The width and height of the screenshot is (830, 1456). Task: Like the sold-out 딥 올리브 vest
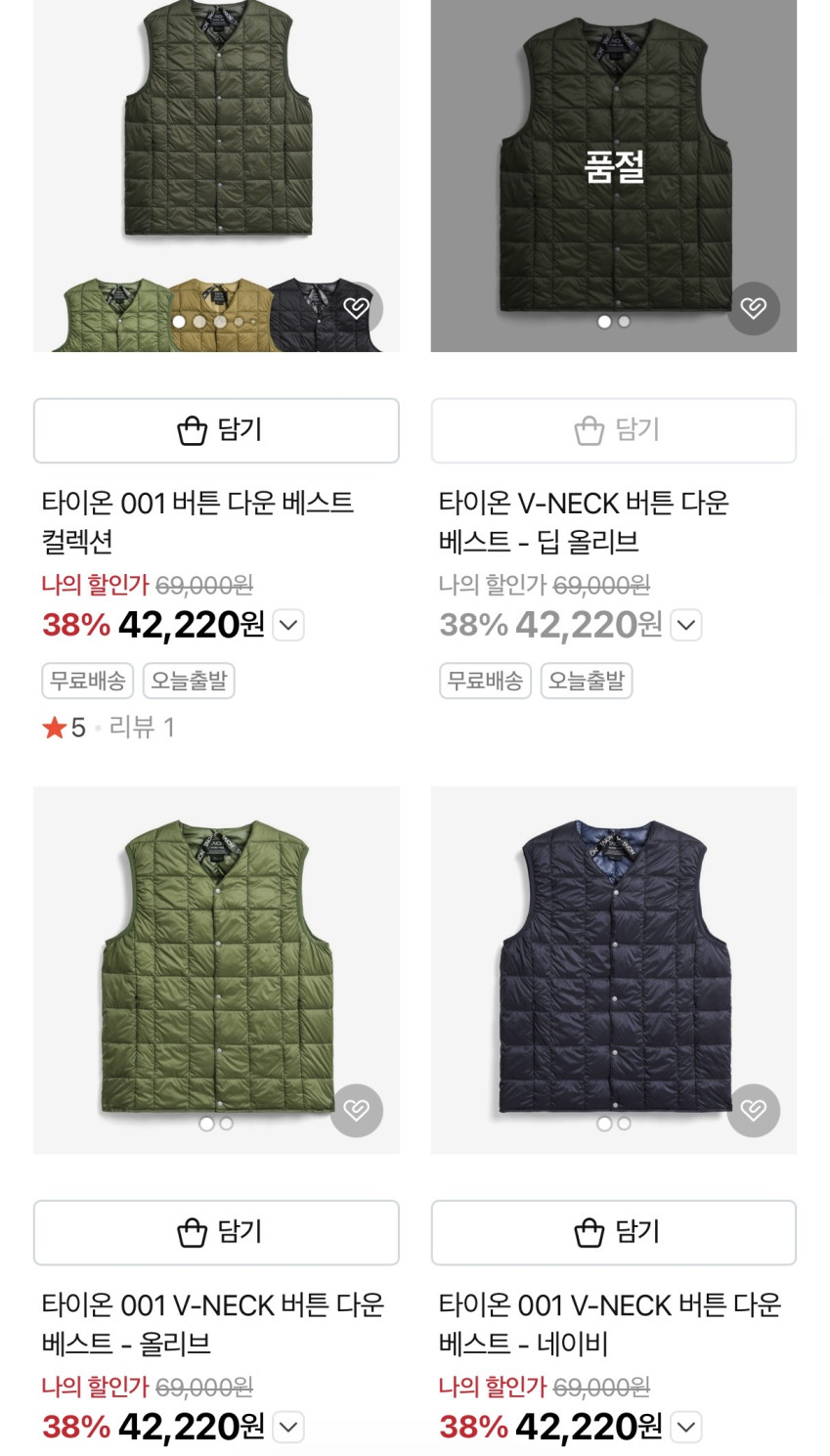tap(753, 309)
